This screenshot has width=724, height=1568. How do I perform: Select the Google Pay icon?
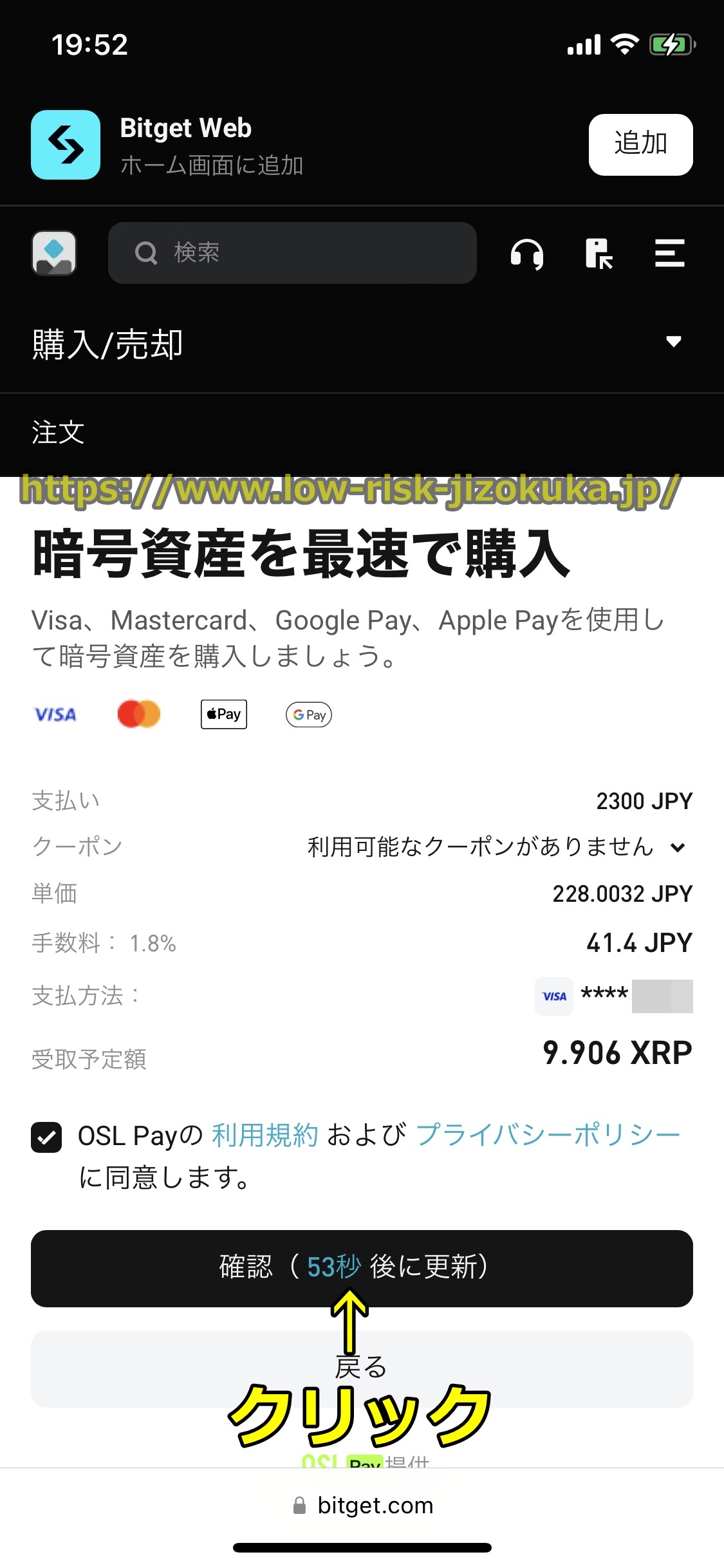click(308, 714)
